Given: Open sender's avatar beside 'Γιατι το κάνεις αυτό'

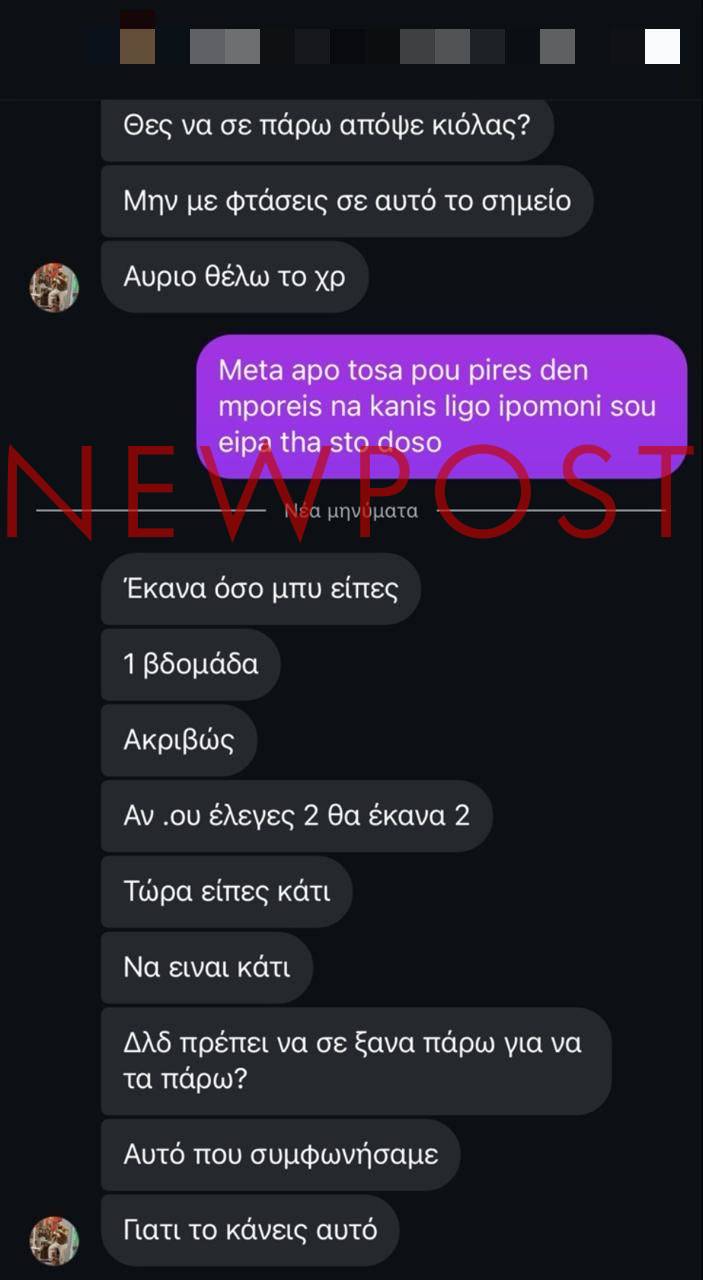Looking at the screenshot, I should click(x=54, y=1241).
